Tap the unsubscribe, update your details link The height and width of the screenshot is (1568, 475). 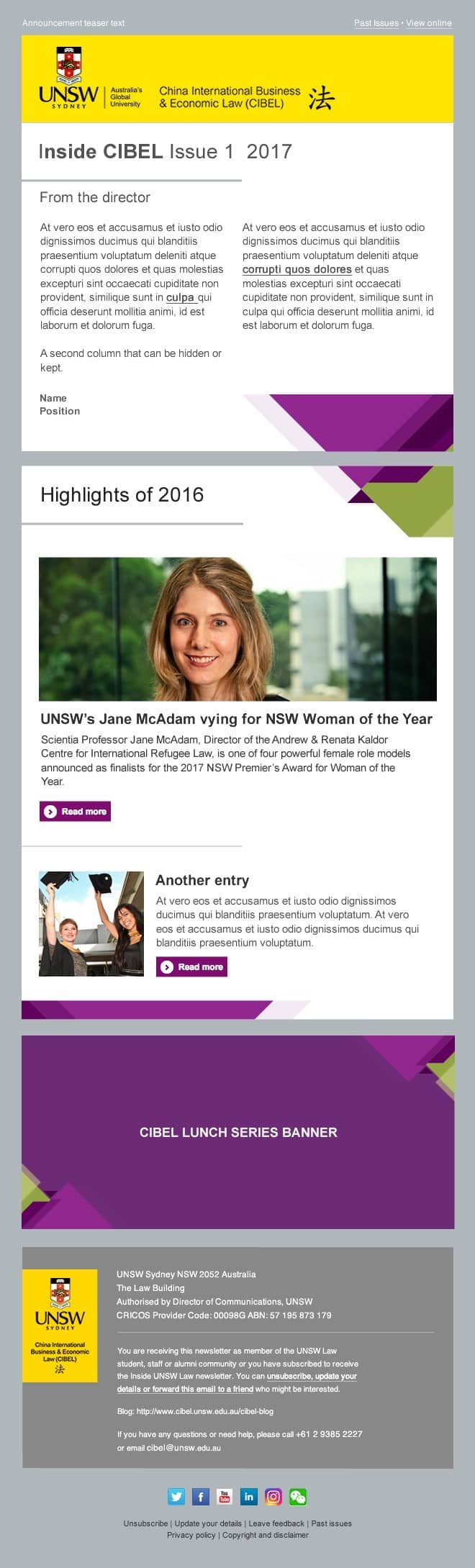pos(311,1376)
